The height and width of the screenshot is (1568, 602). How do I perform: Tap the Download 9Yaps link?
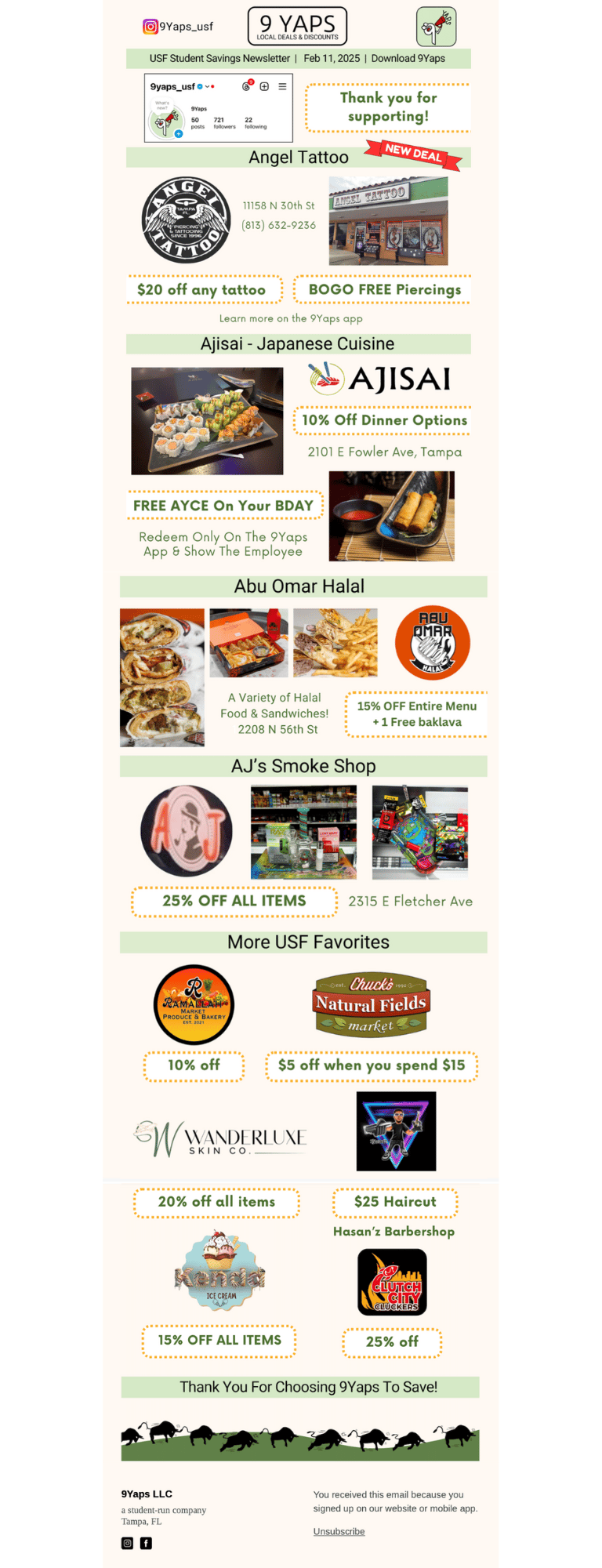408,59
